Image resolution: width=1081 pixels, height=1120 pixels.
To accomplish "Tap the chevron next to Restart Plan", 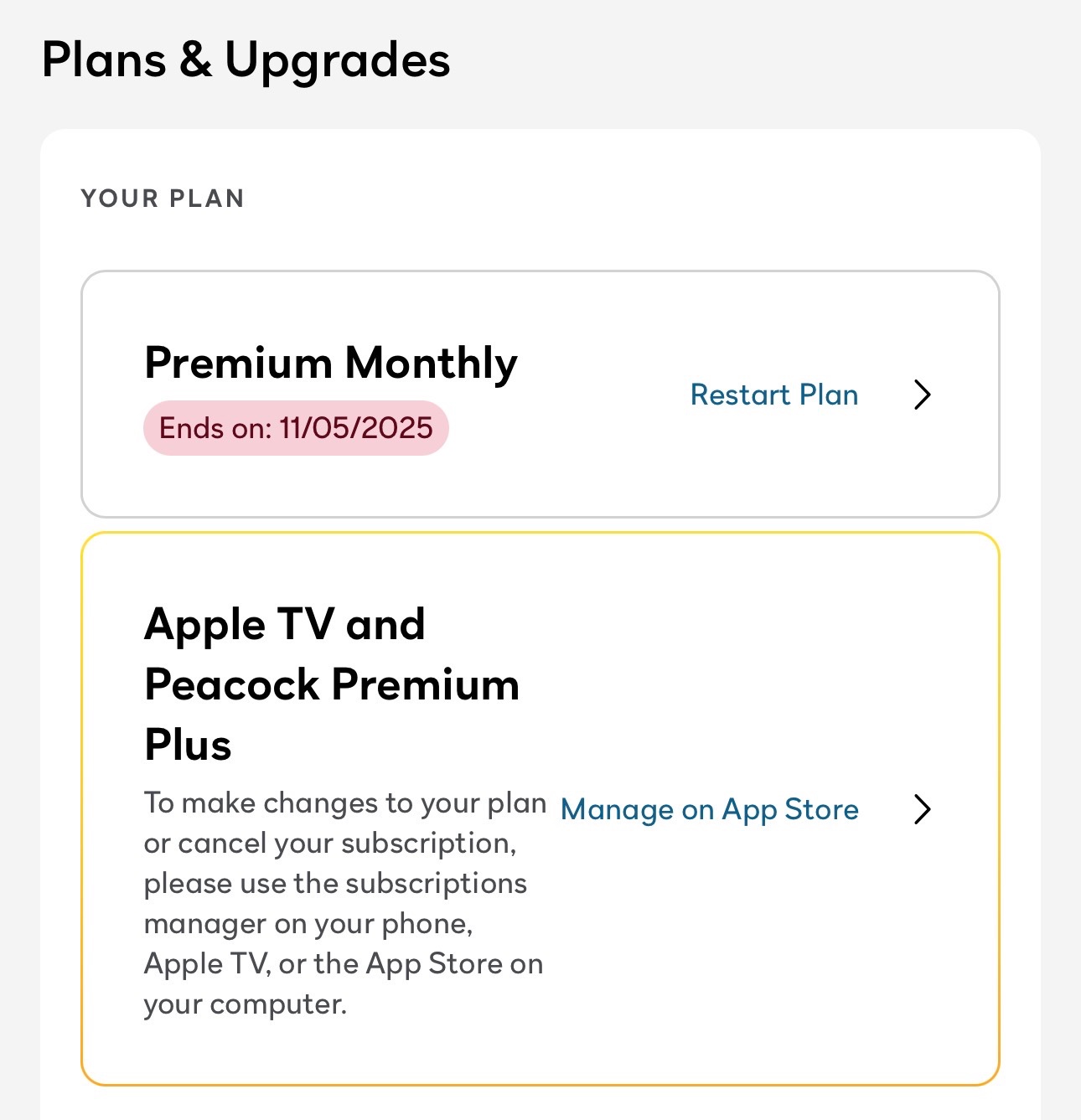I will pos(922,395).
